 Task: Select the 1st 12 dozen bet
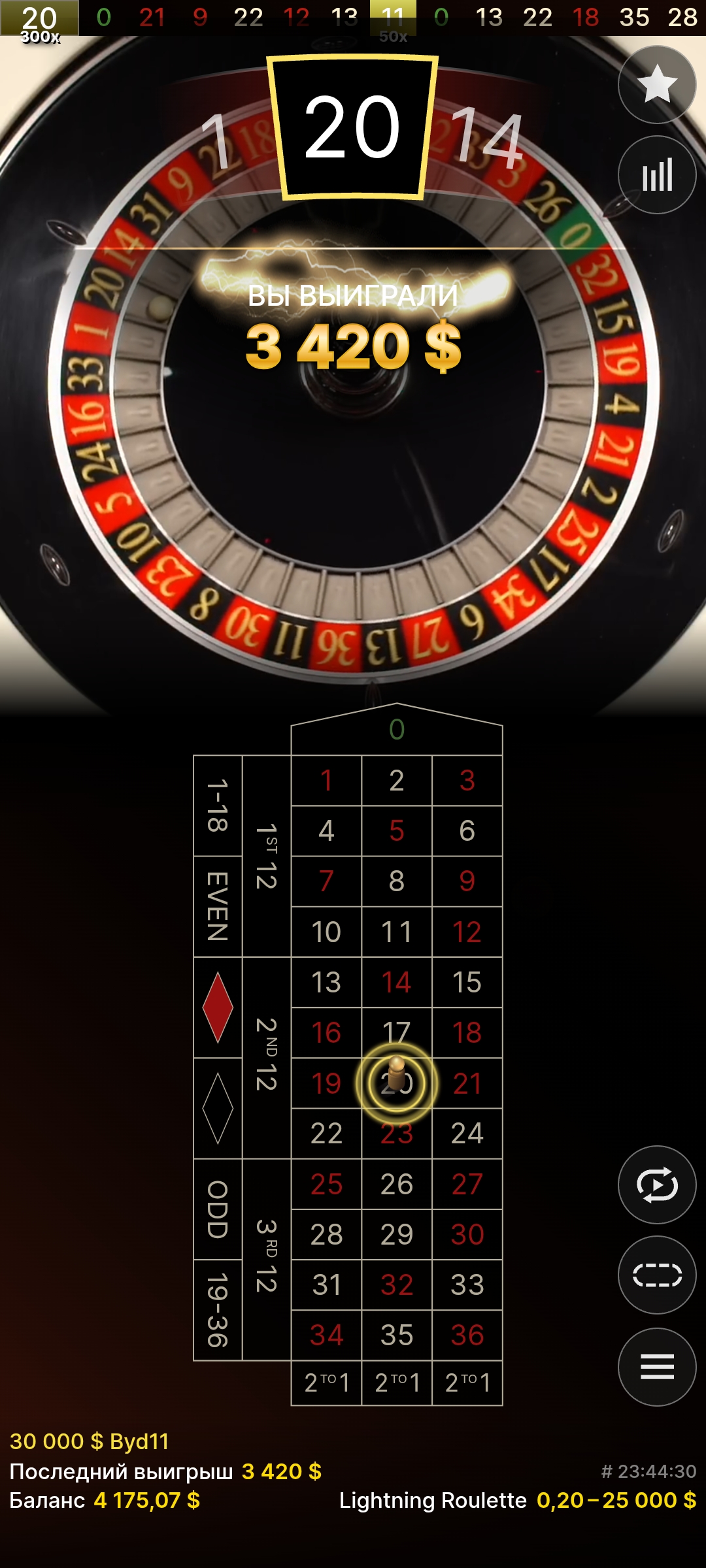coord(266,856)
